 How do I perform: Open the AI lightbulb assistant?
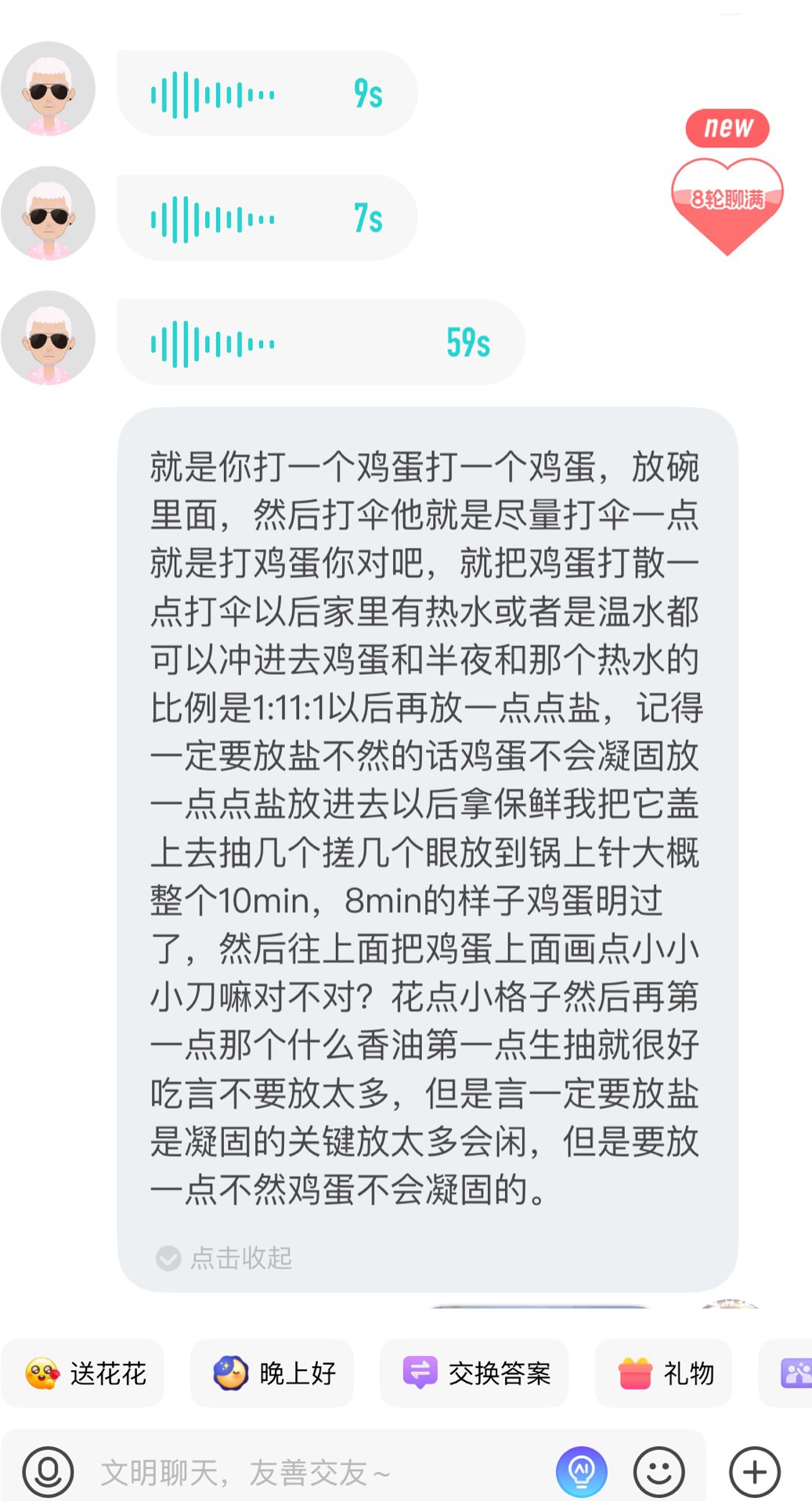[x=581, y=1472]
